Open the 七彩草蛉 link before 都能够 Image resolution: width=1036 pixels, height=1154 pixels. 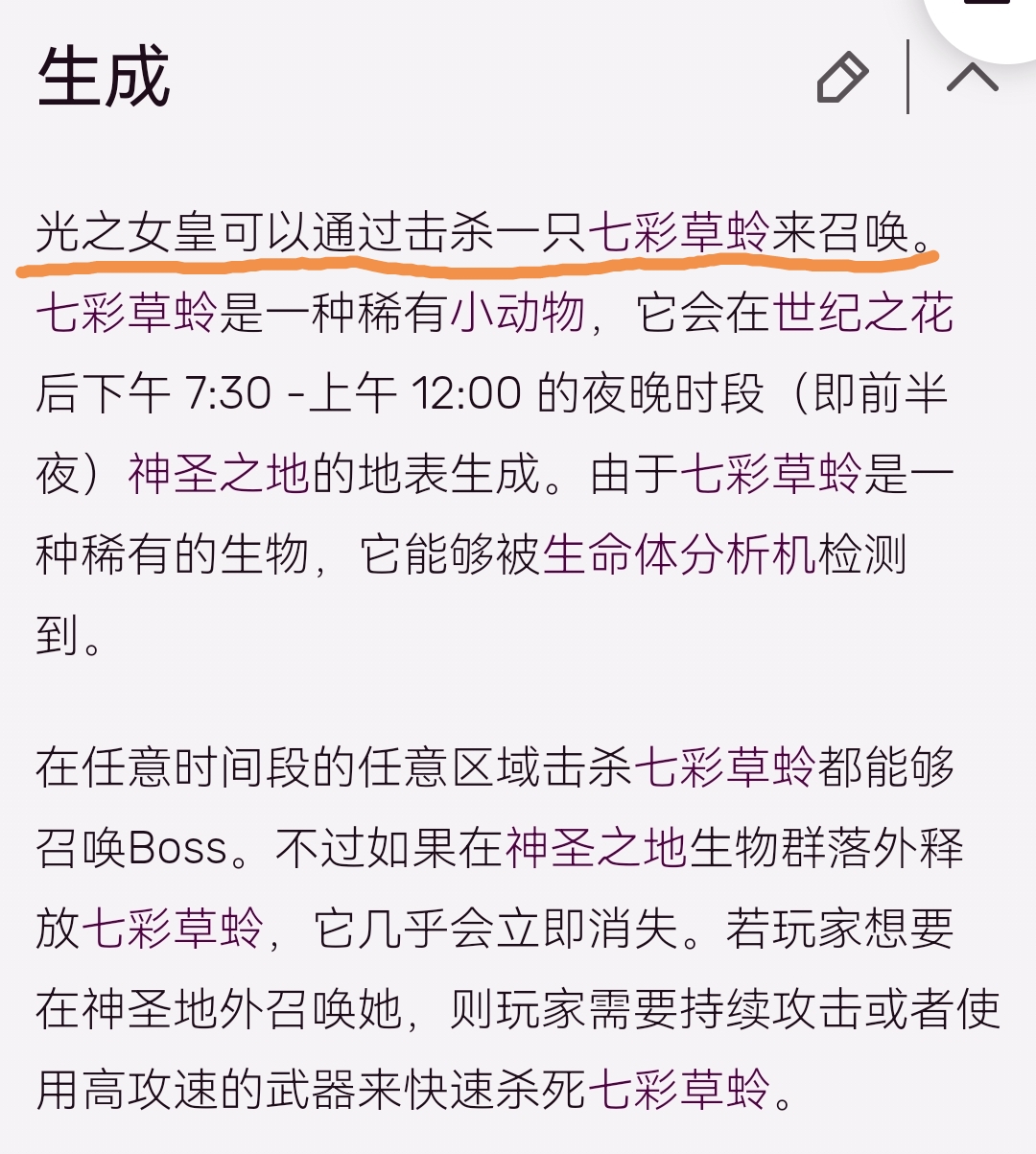click(725, 767)
